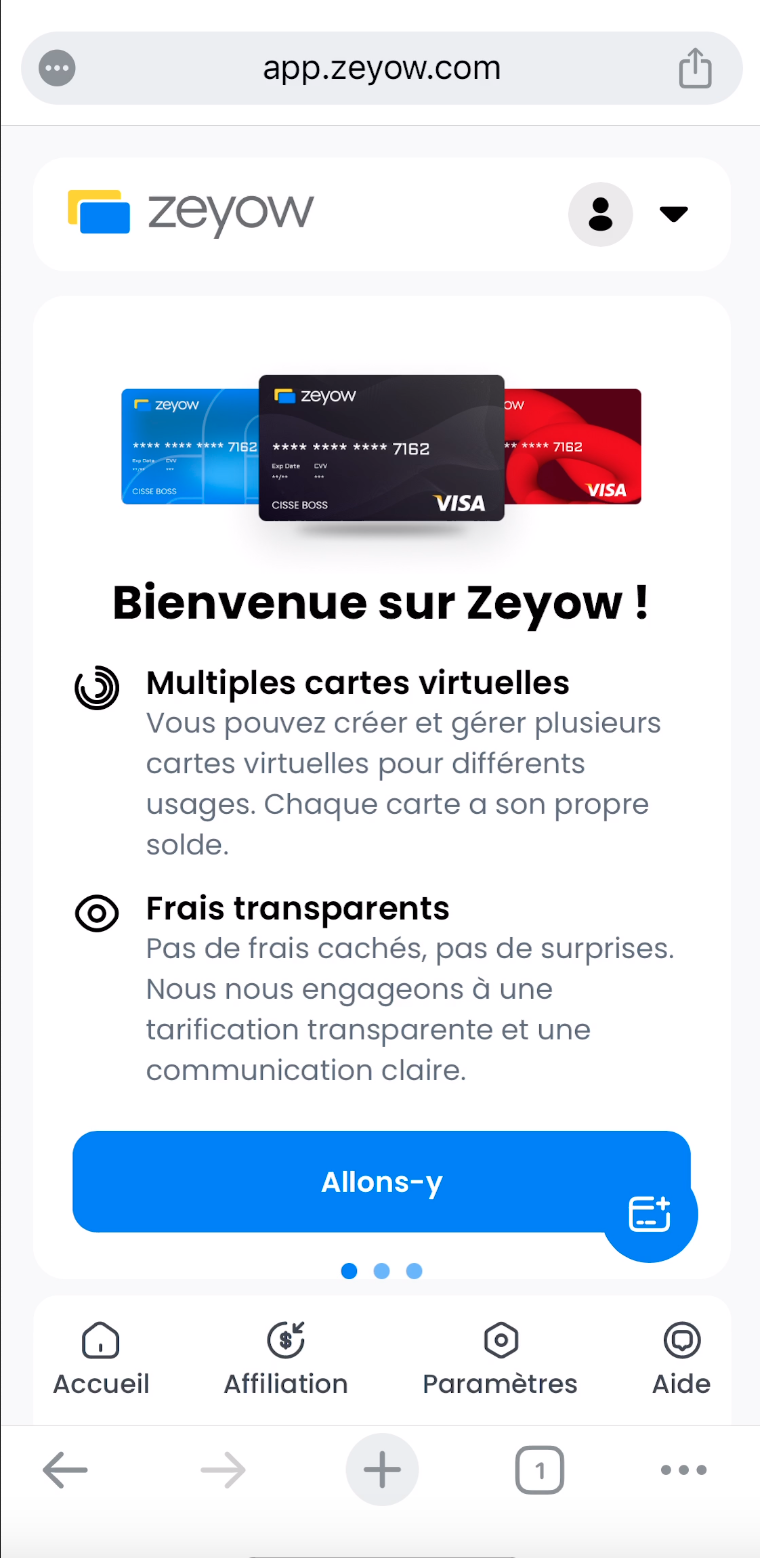
Task: Jump to the third onboarding page dot
Action: click(x=414, y=1271)
